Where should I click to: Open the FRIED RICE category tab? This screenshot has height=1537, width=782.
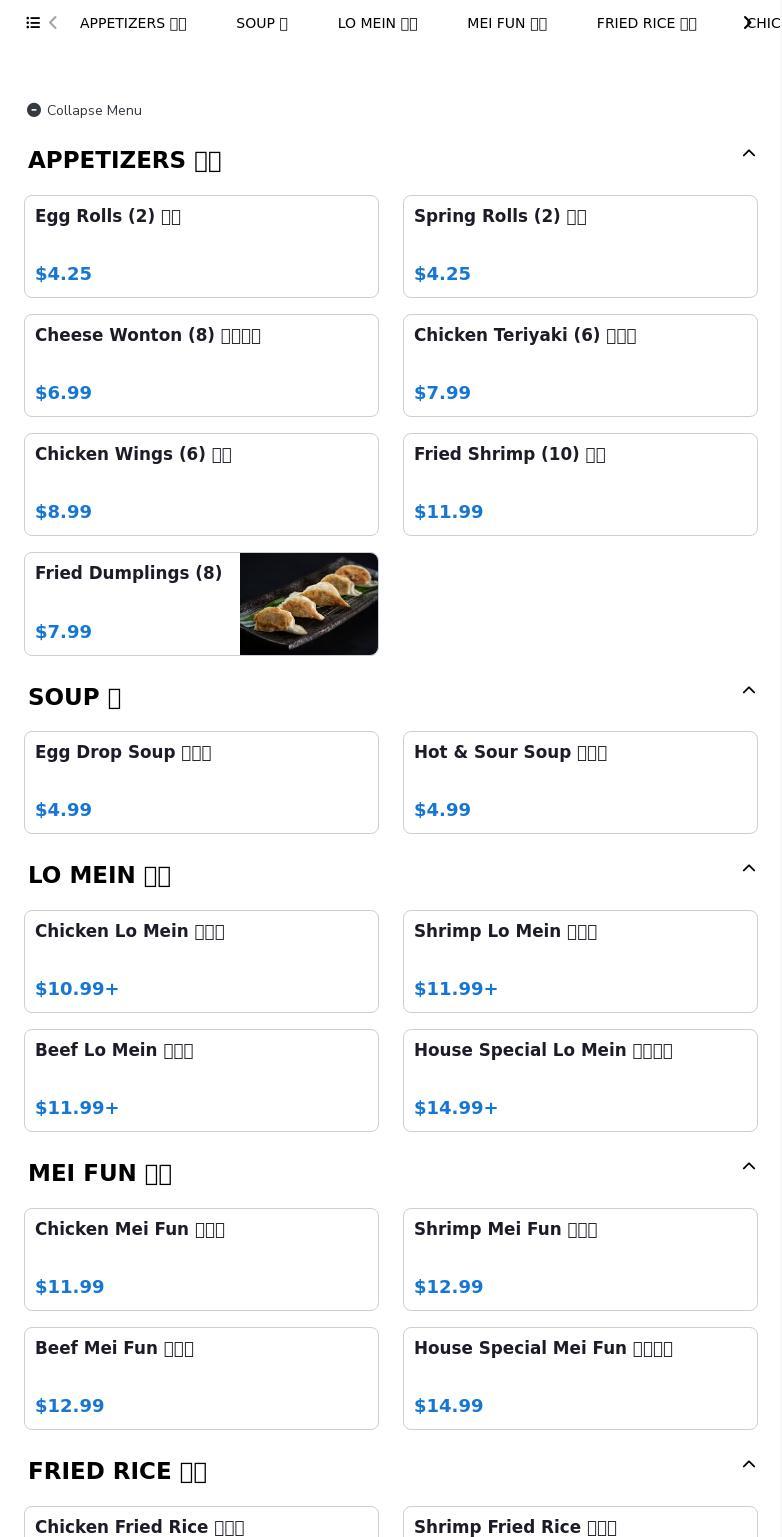646,22
